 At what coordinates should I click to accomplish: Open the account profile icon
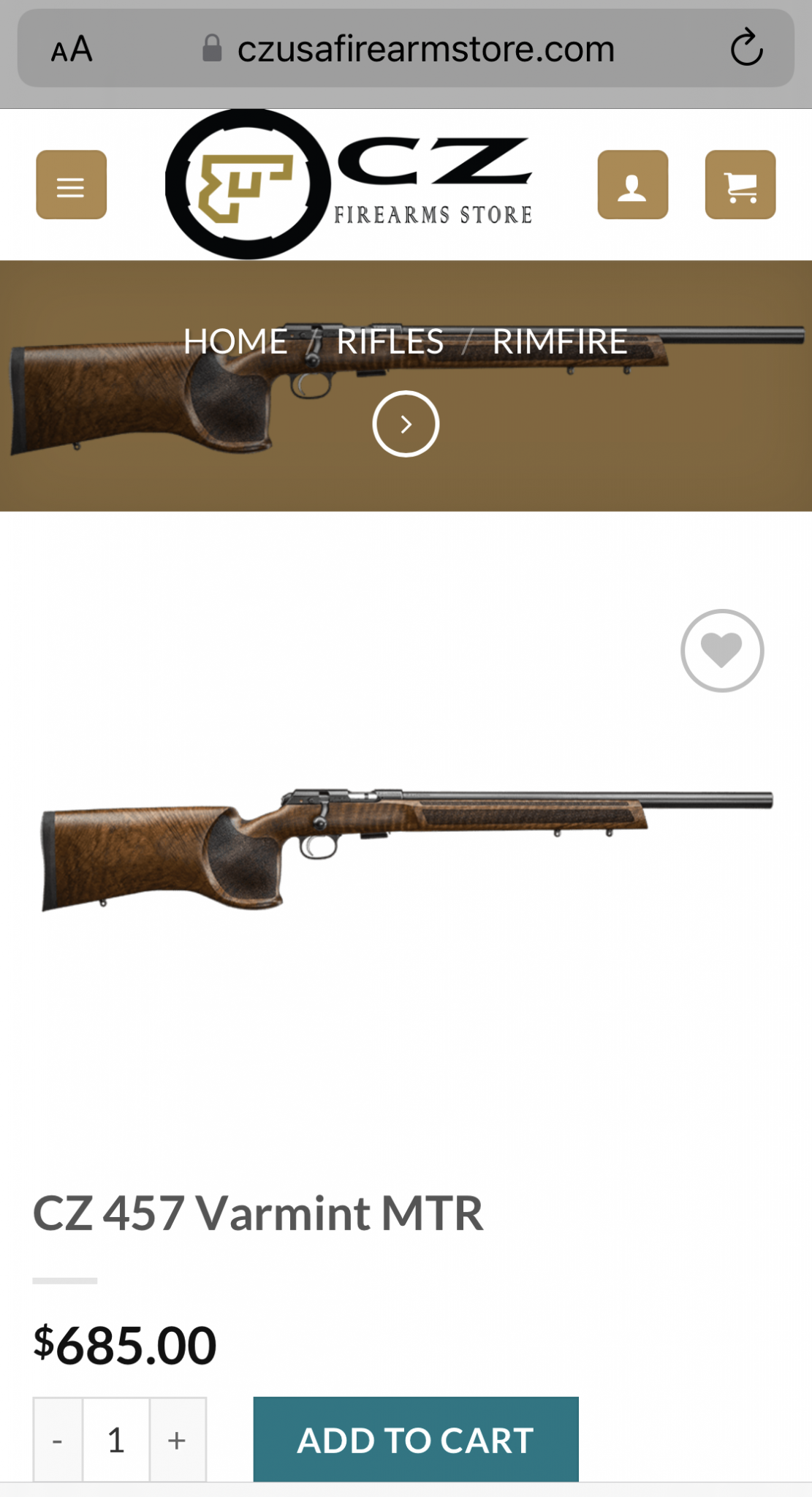(632, 185)
